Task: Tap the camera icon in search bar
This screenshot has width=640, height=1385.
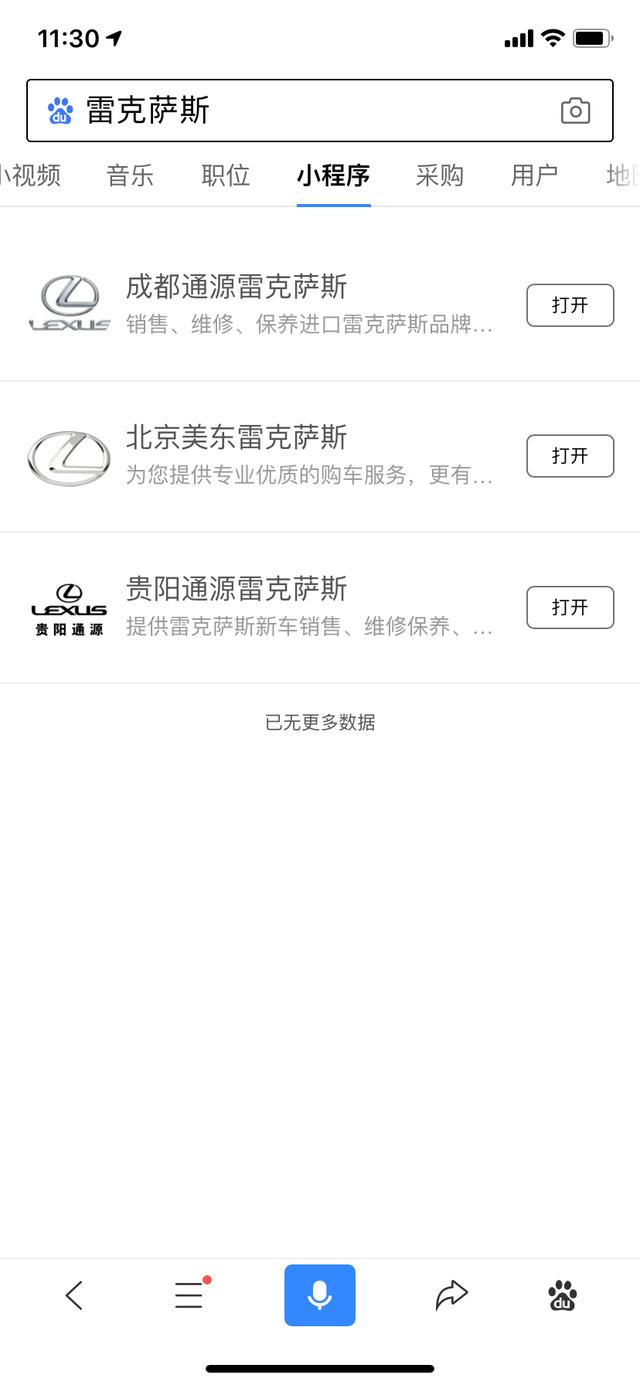Action: click(x=575, y=111)
